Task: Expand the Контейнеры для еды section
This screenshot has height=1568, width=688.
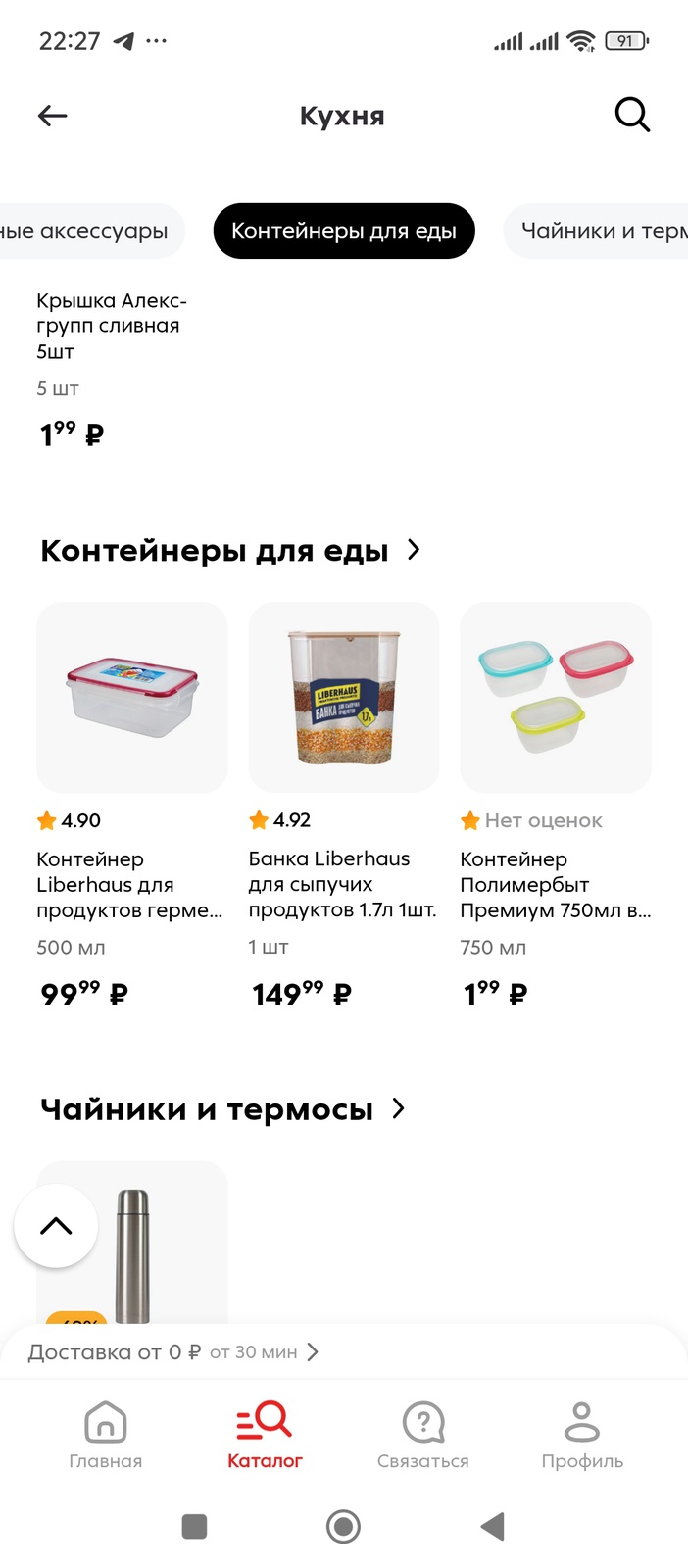Action: [x=230, y=551]
